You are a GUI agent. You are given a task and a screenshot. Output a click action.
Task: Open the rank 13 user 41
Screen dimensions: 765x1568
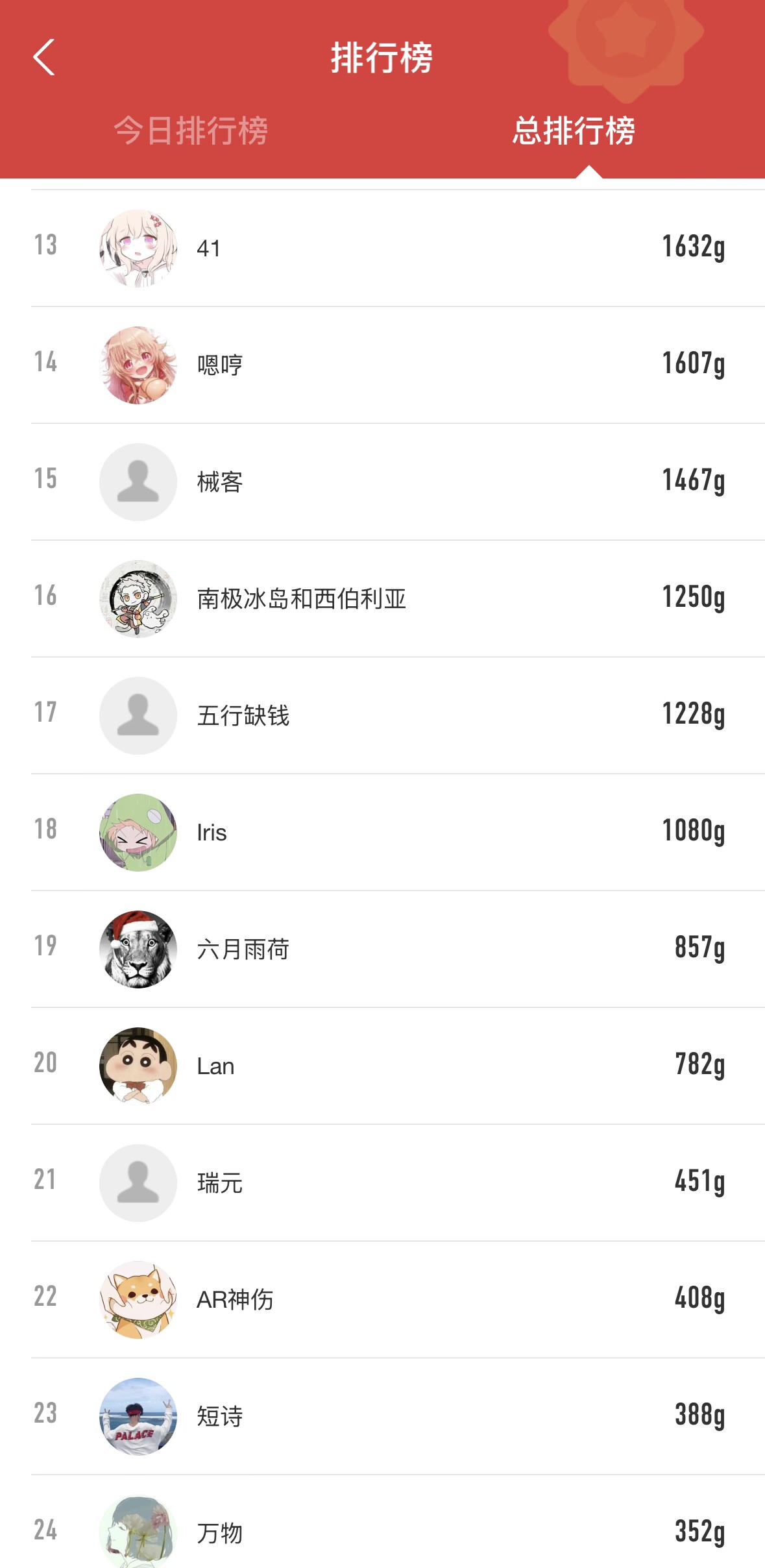pos(382,248)
